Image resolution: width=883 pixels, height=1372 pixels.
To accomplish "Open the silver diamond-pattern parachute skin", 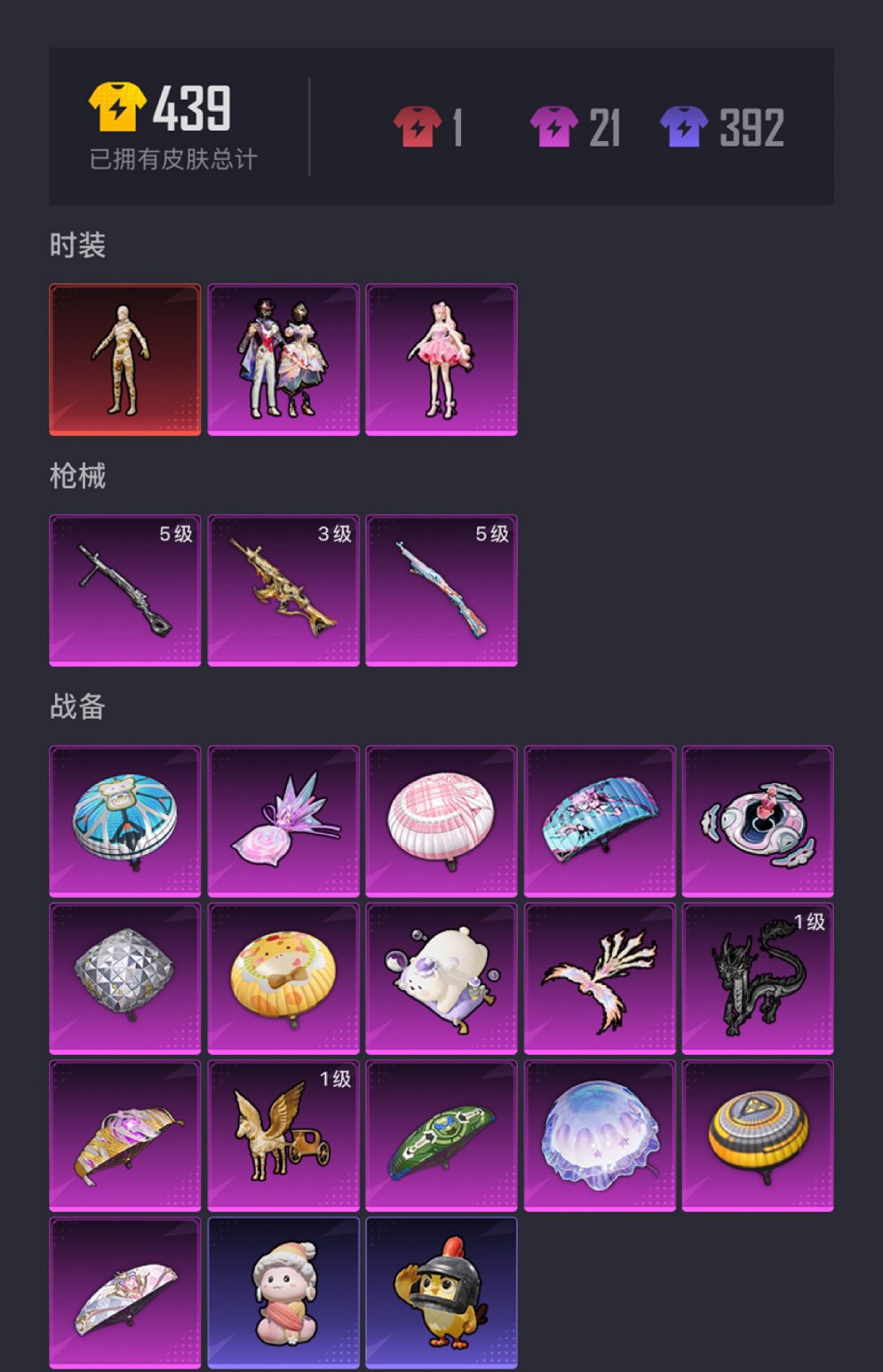I will pos(125,979).
